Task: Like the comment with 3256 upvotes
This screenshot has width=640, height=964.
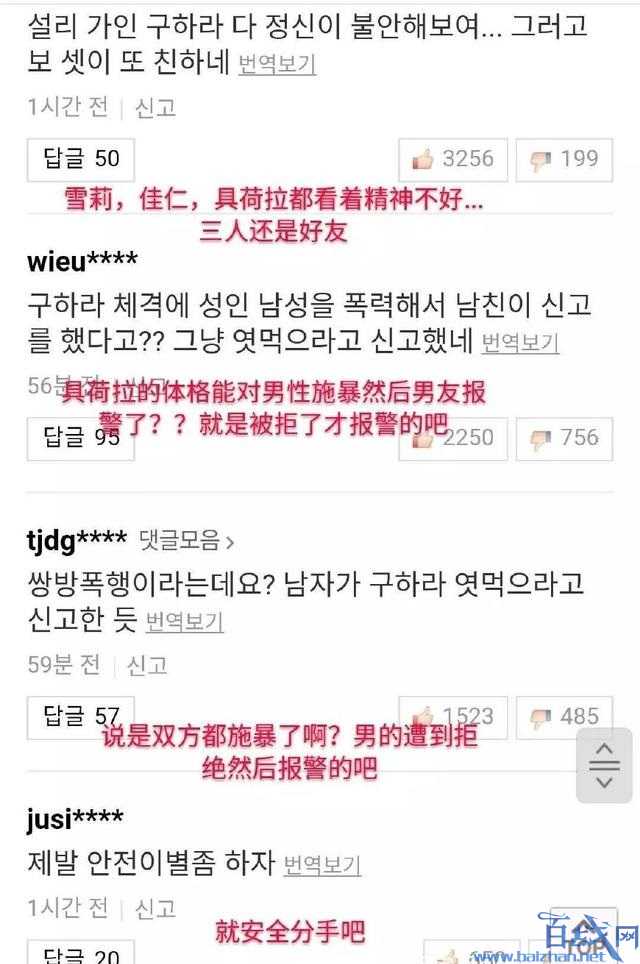Action: tap(453, 159)
